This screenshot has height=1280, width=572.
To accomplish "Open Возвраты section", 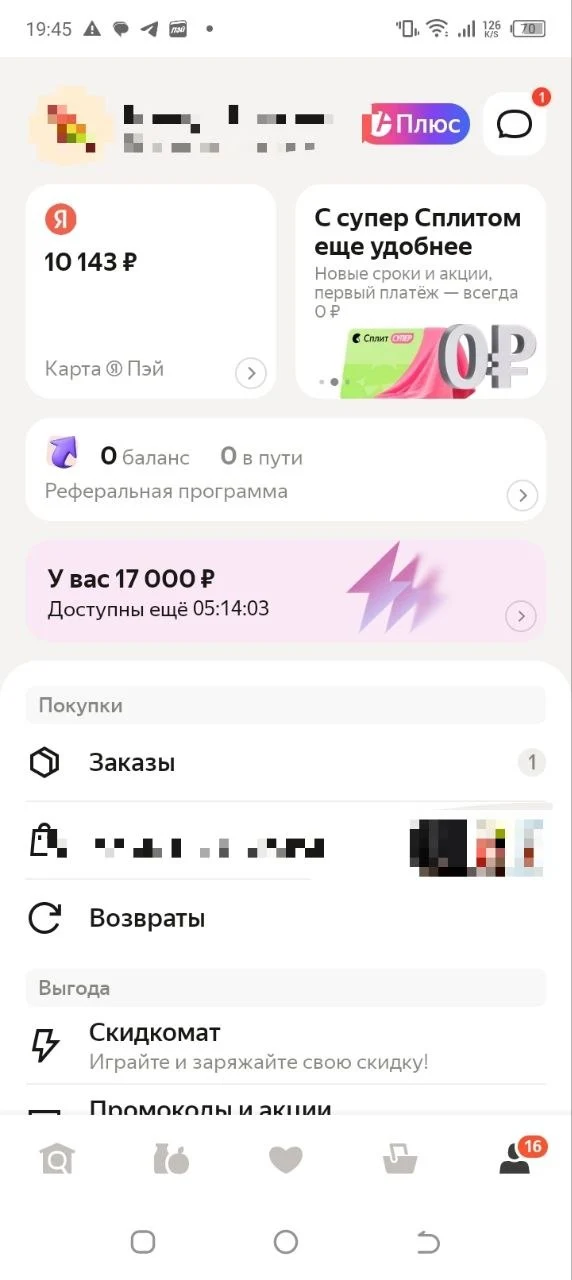I will [286, 918].
